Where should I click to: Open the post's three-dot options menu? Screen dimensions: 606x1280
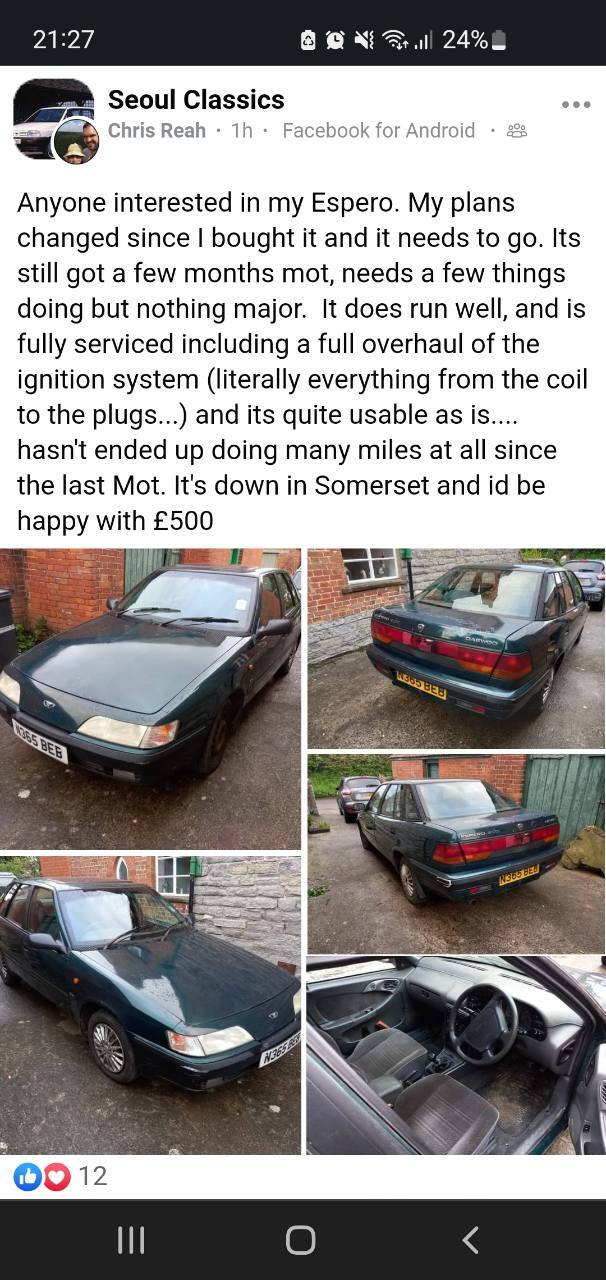tap(576, 104)
